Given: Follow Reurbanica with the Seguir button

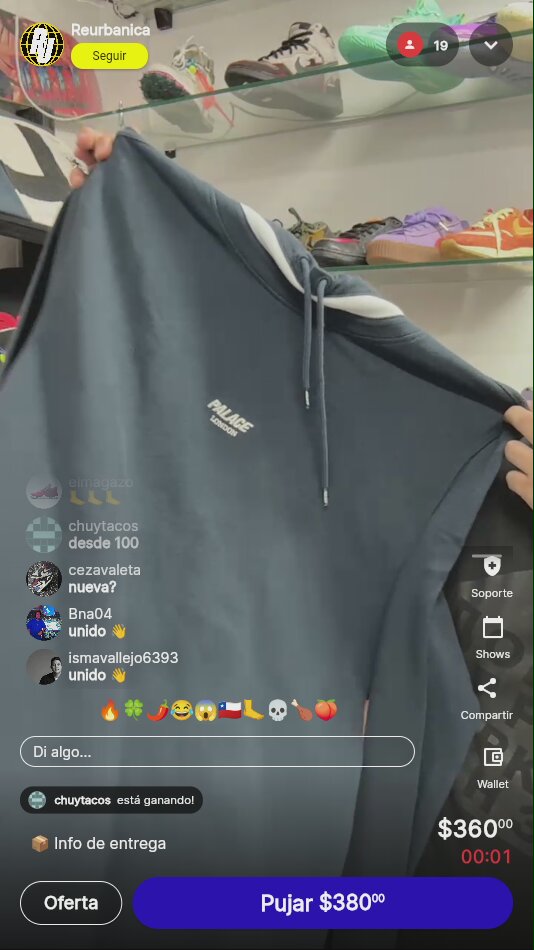Looking at the screenshot, I should [x=109, y=56].
